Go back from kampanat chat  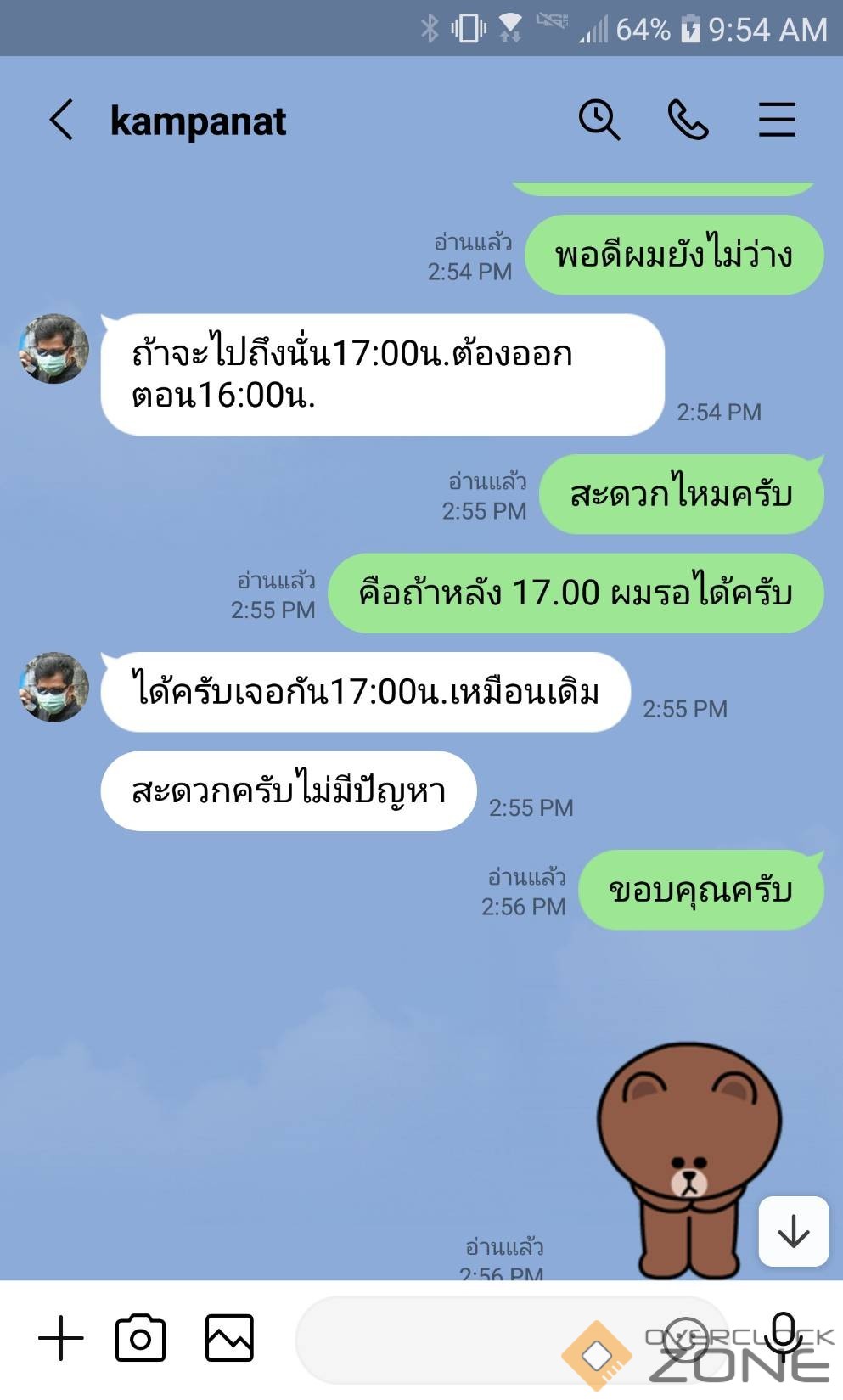point(62,120)
